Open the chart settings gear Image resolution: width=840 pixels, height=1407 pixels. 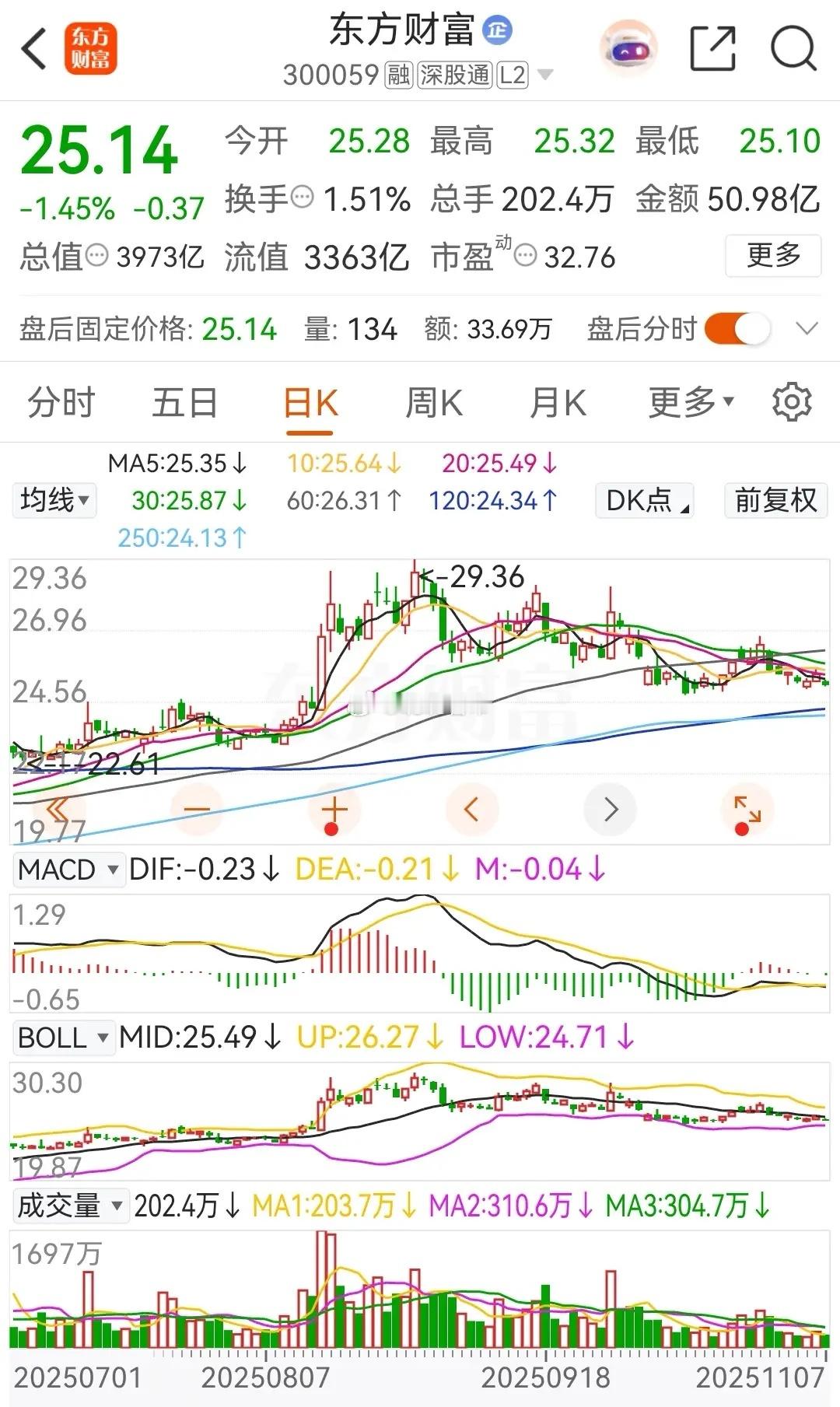(792, 403)
